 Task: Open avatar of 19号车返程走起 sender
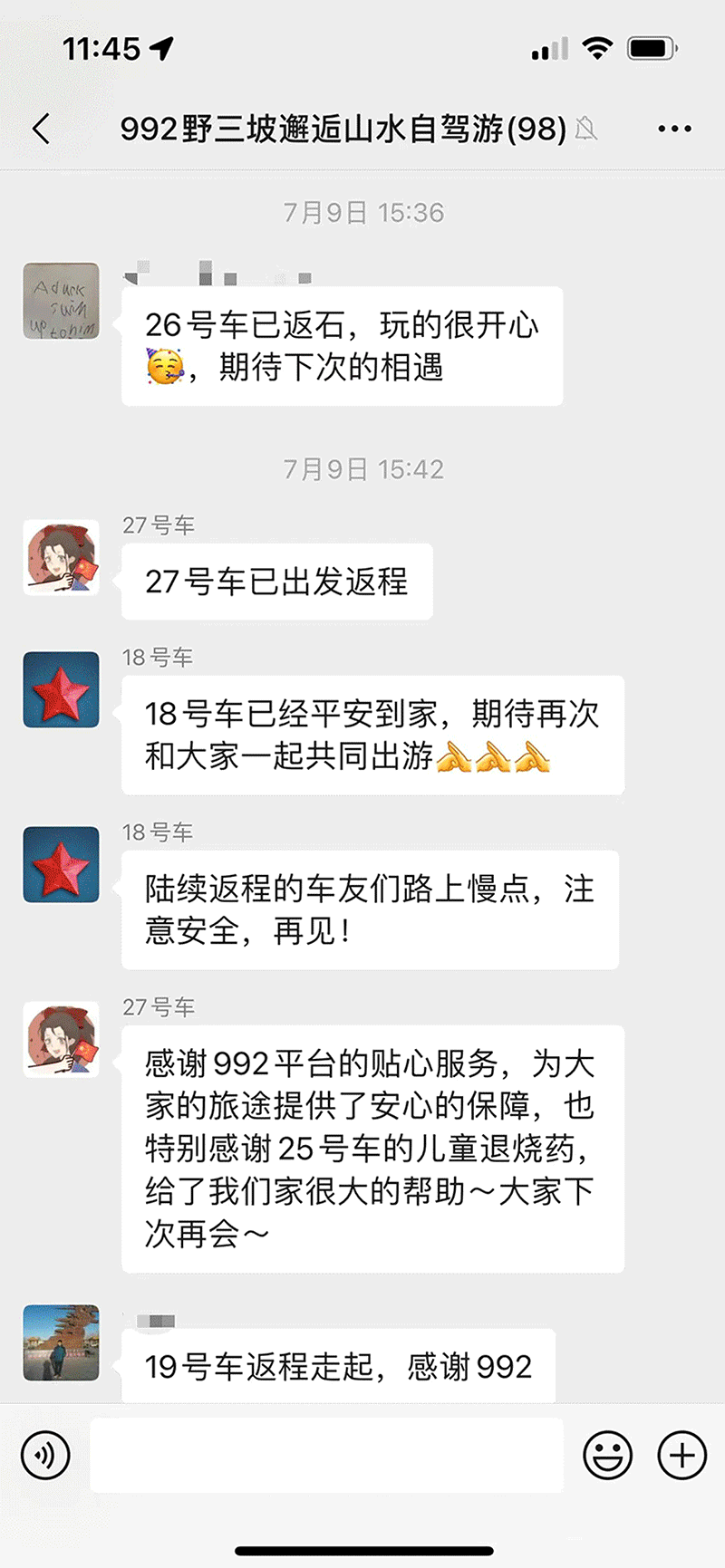[x=61, y=1342]
